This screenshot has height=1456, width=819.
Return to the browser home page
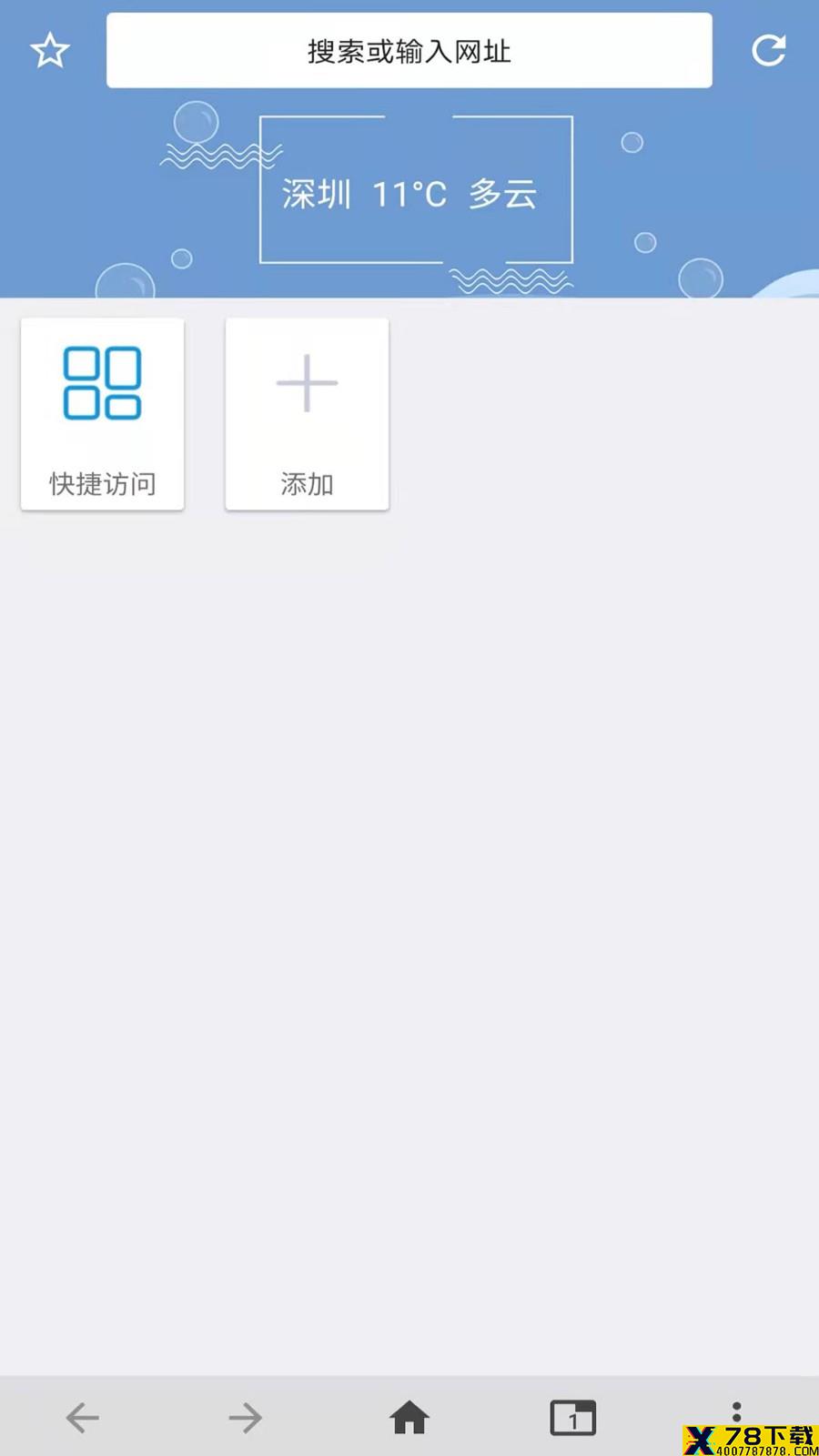[409, 1417]
